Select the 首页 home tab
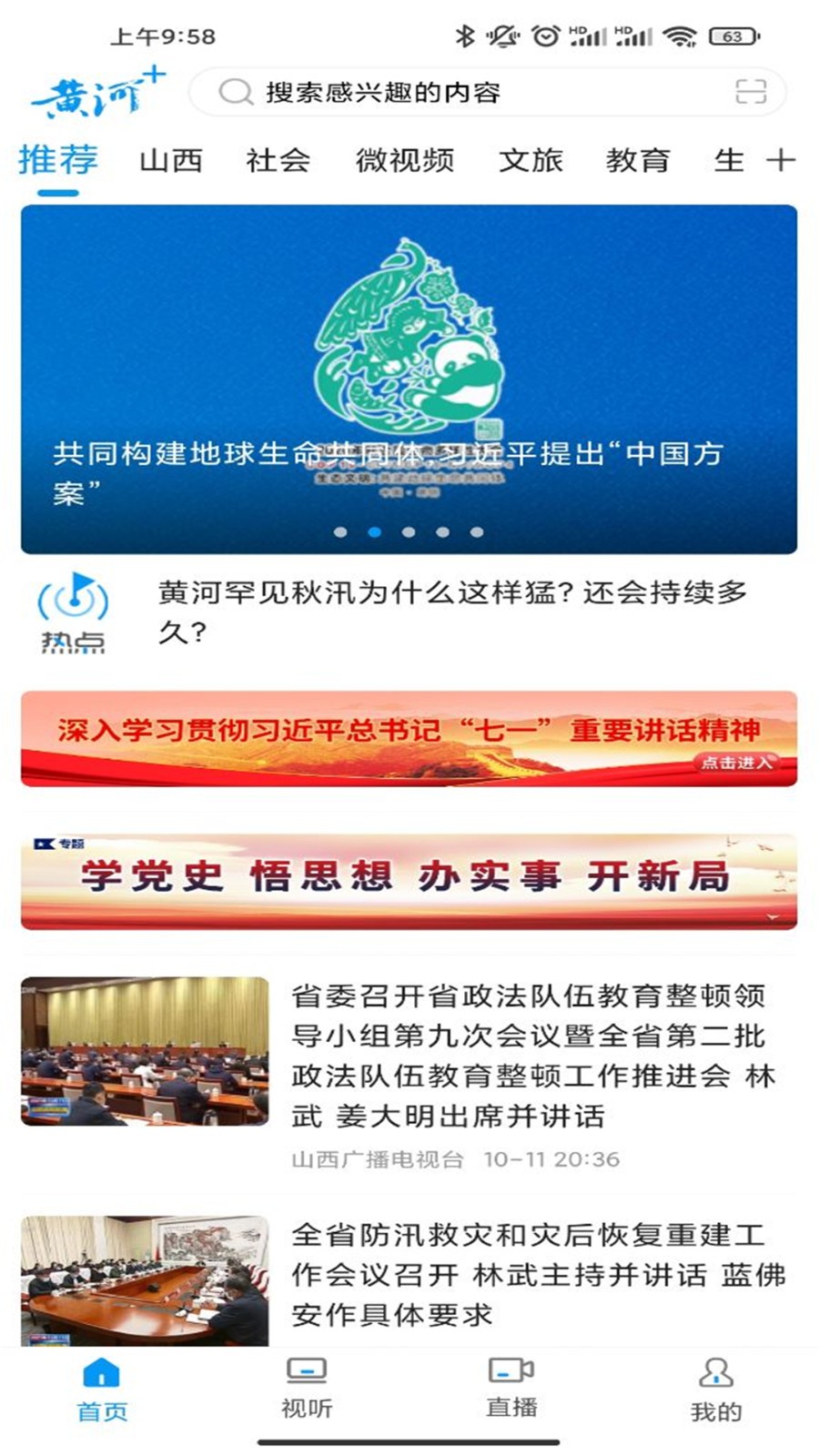Viewport: 819px width, 1456px height. 102,1390
